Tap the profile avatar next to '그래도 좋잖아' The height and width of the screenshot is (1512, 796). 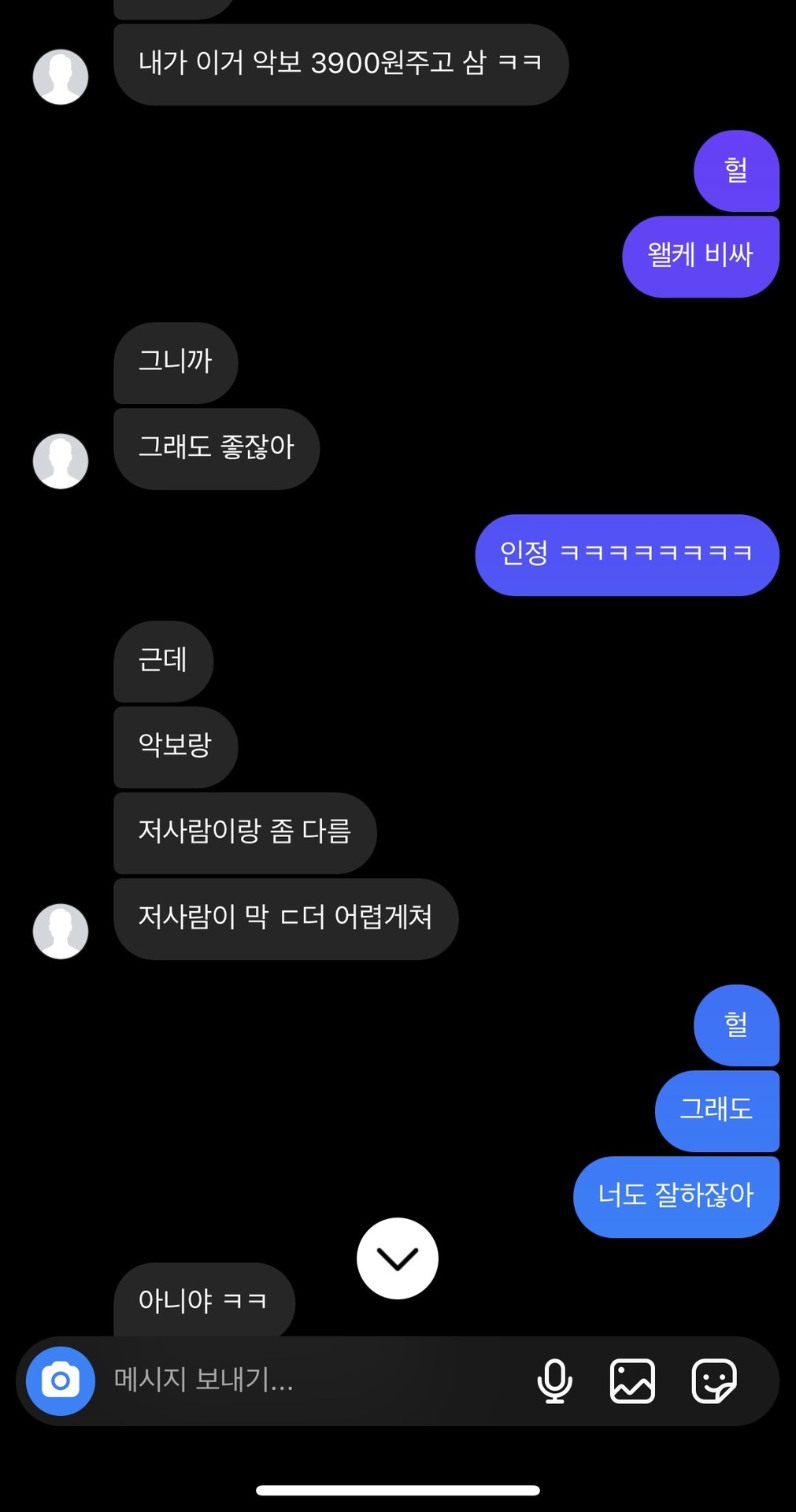[61, 461]
